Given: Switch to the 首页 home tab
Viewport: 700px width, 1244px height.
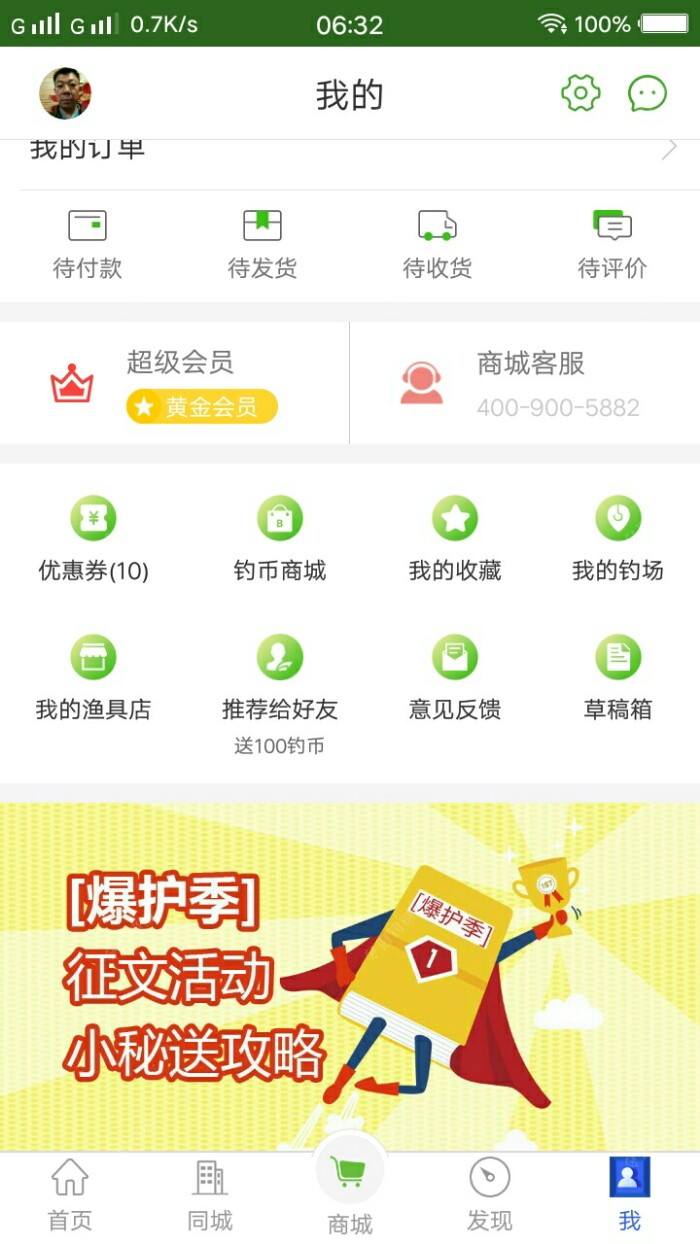Looking at the screenshot, I should pos(70,1196).
